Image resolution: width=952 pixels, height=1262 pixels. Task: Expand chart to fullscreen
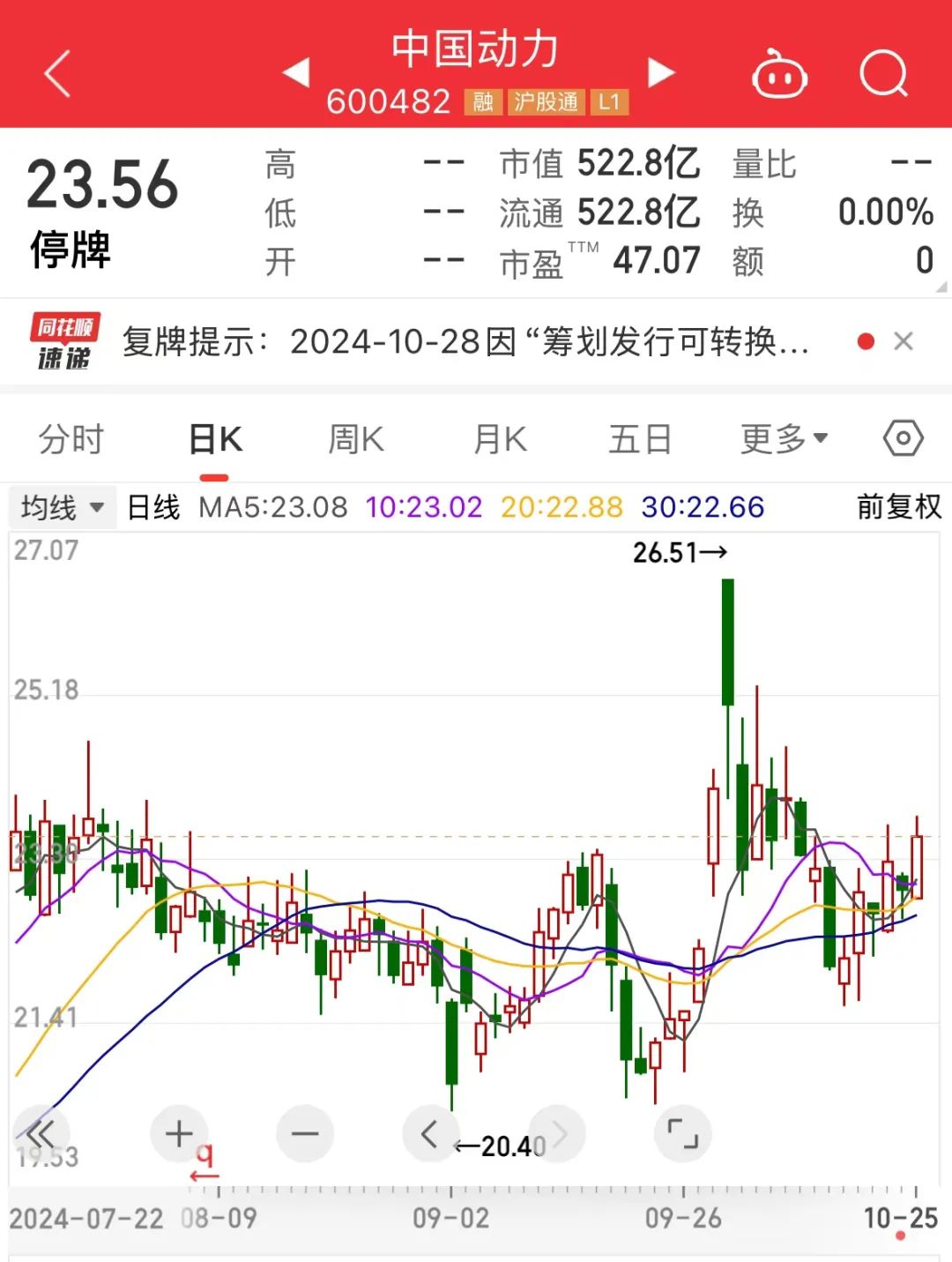pyautogui.click(x=682, y=1133)
